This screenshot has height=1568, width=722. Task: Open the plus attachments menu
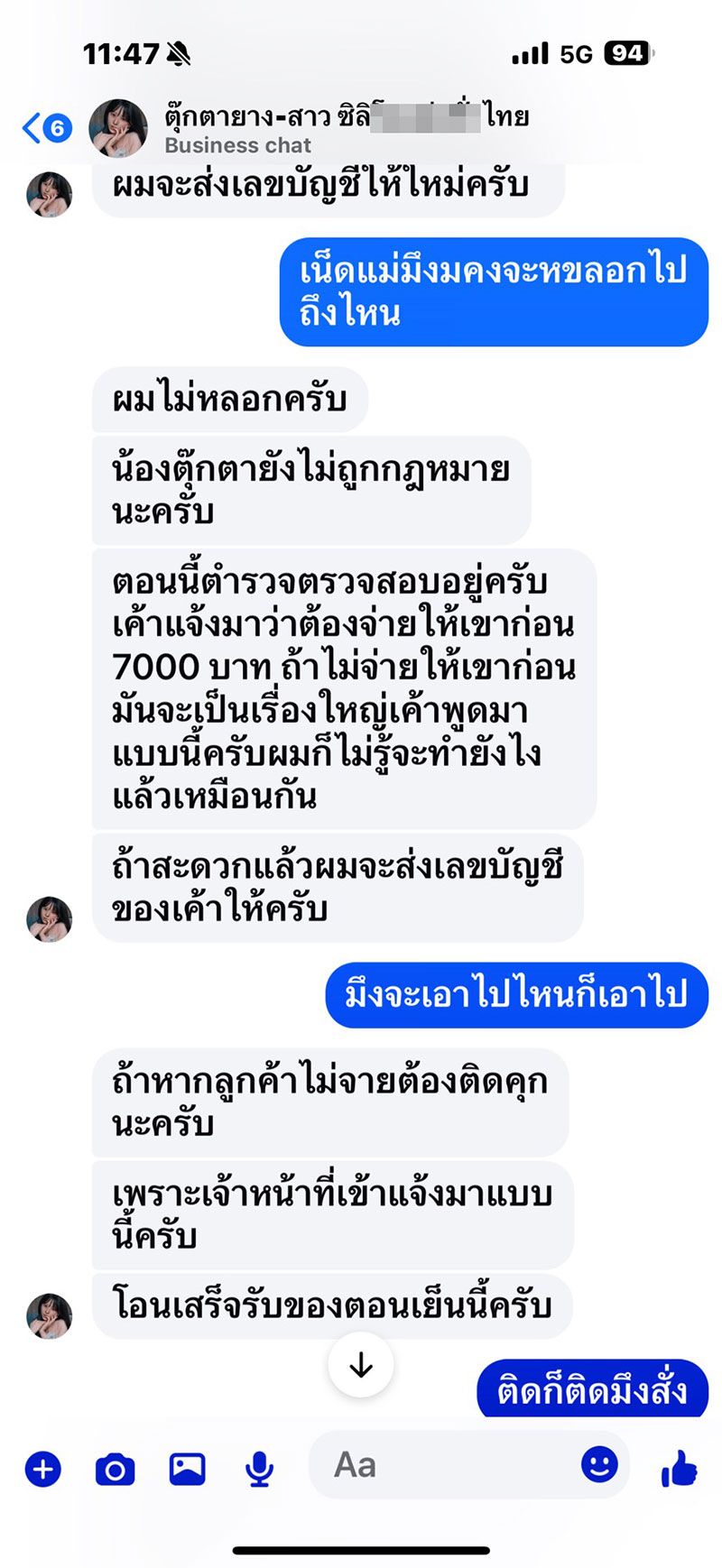click(43, 1470)
